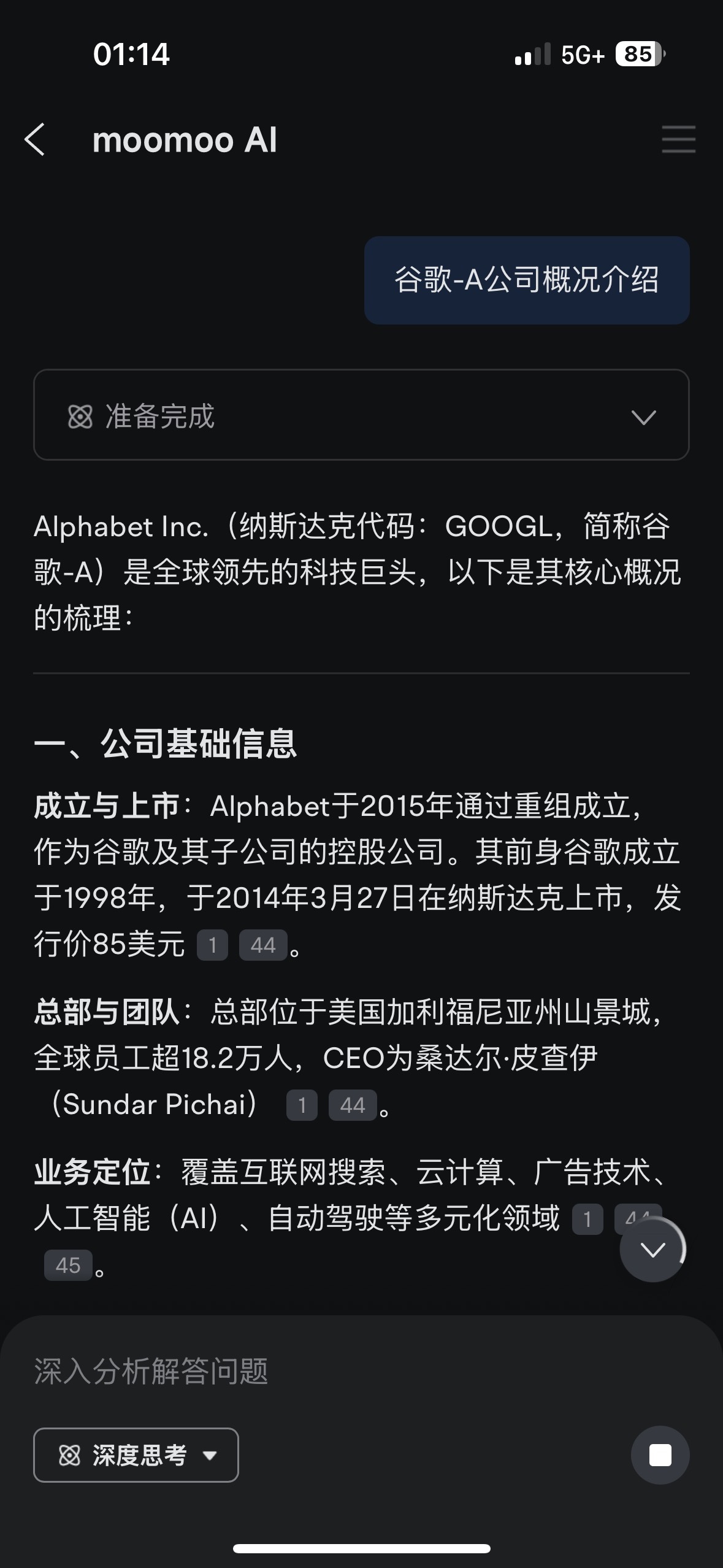Image resolution: width=723 pixels, height=1568 pixels.
Task: Open citation 1 after 发行价85美元
Action: click(x=212, y=945)
